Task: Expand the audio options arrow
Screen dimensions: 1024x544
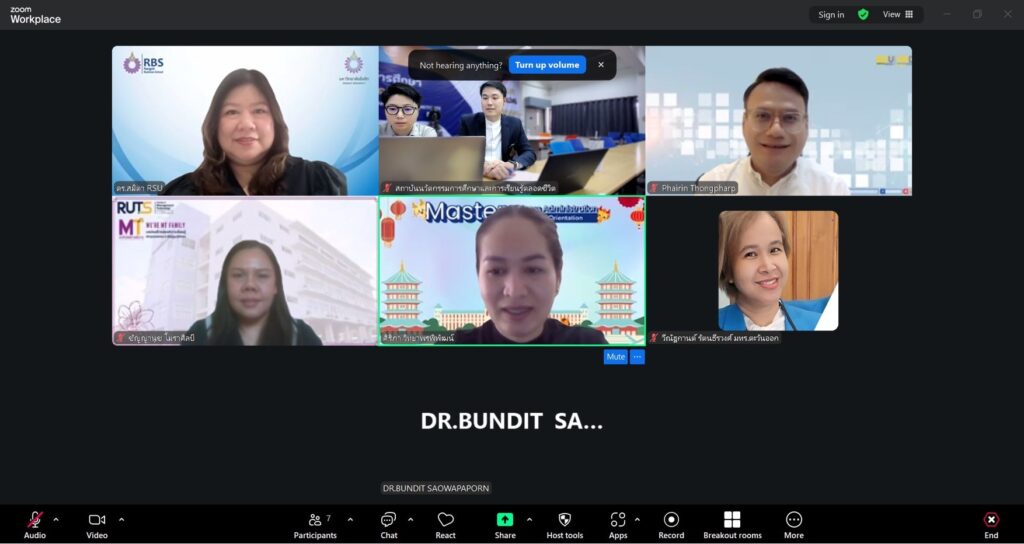Action: coord(56,519)
